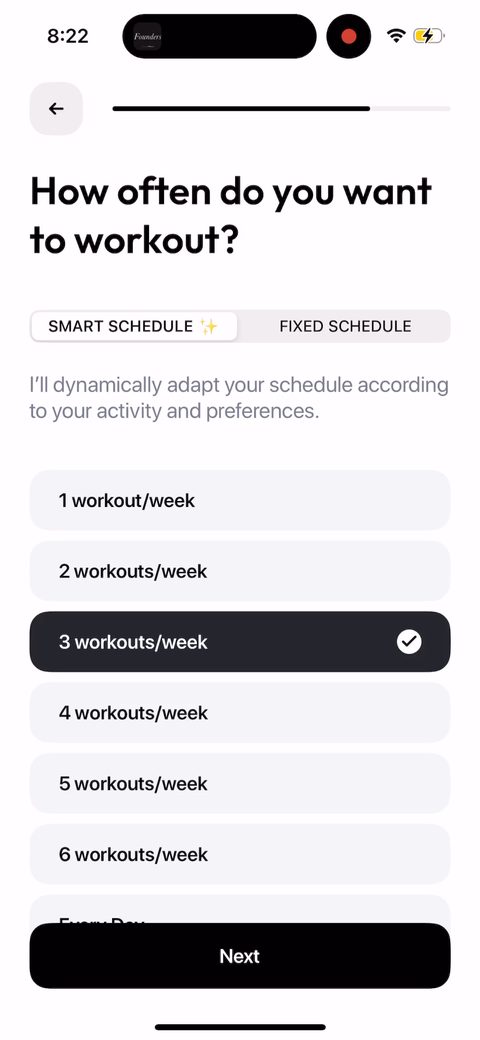Switch to the Fixed Schedule tab
This screenshot has height=1040, width=480.
tap(345, 326)
